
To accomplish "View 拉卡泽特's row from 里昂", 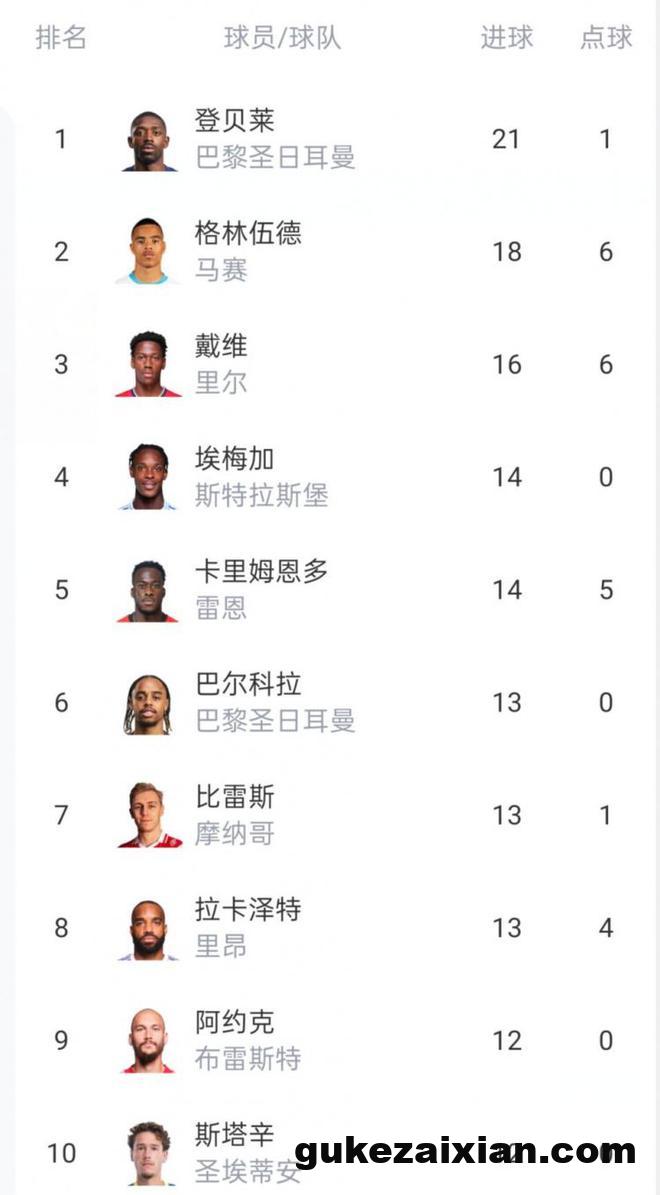I will [330, 929].
